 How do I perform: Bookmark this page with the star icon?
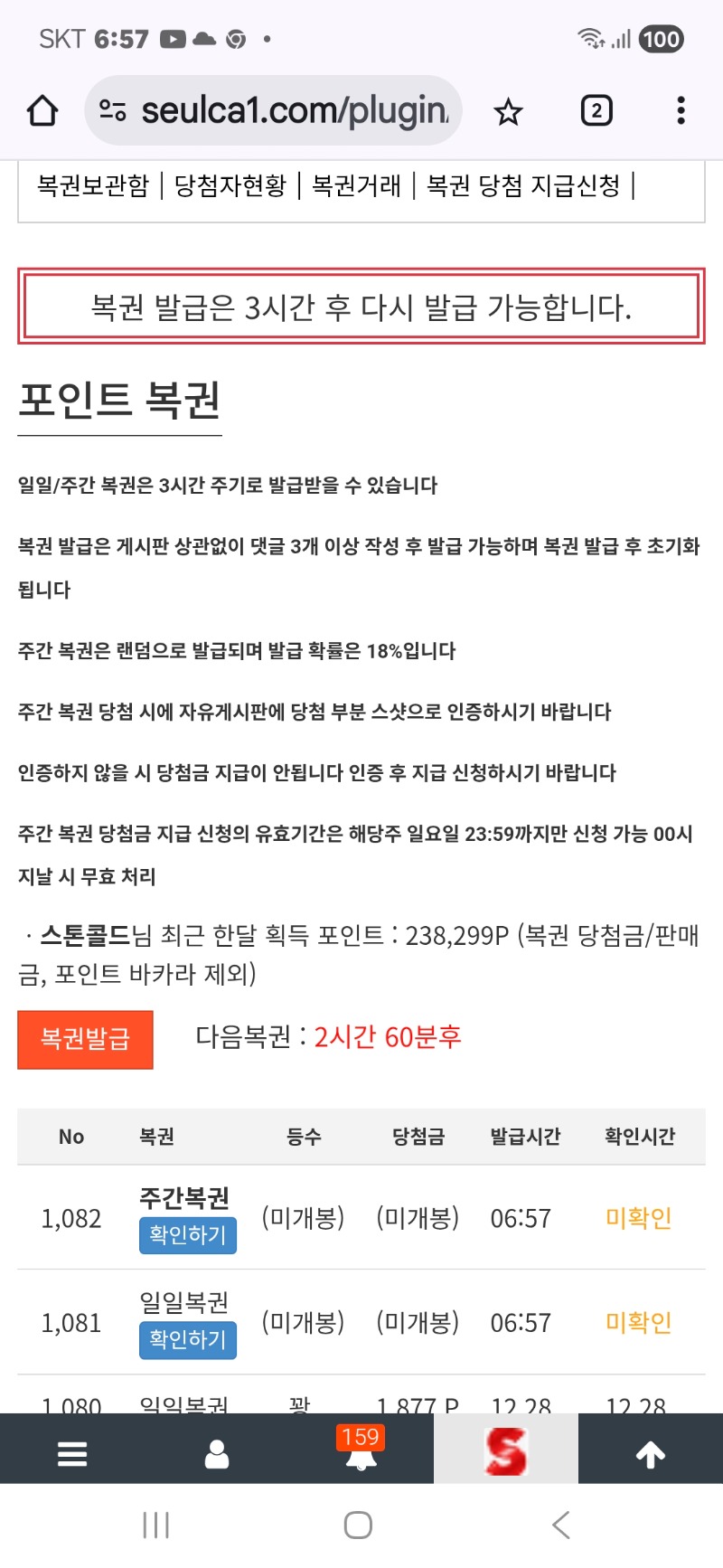[x=508, y=112]
